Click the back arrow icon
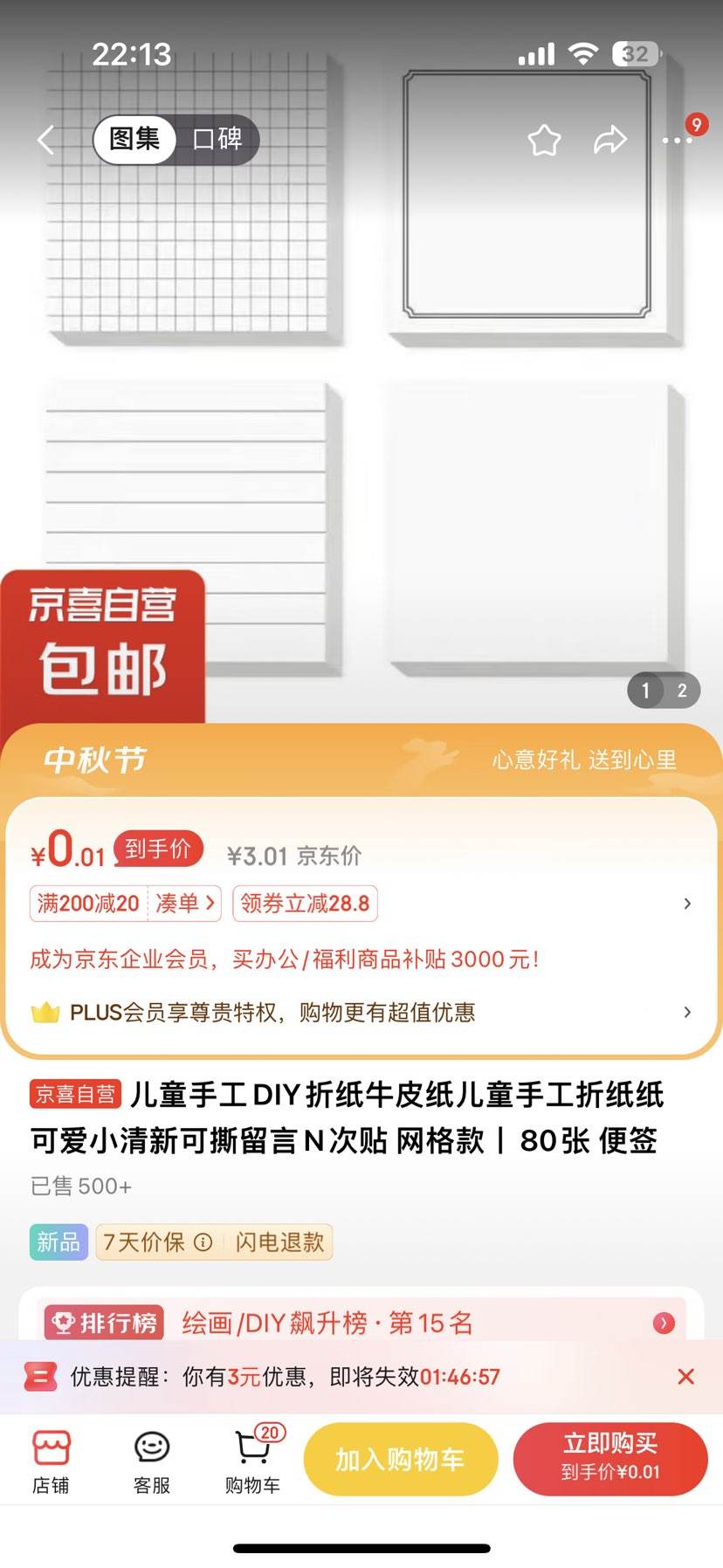723x1568 pixels. pyautogui.click(x=45, y=140)
